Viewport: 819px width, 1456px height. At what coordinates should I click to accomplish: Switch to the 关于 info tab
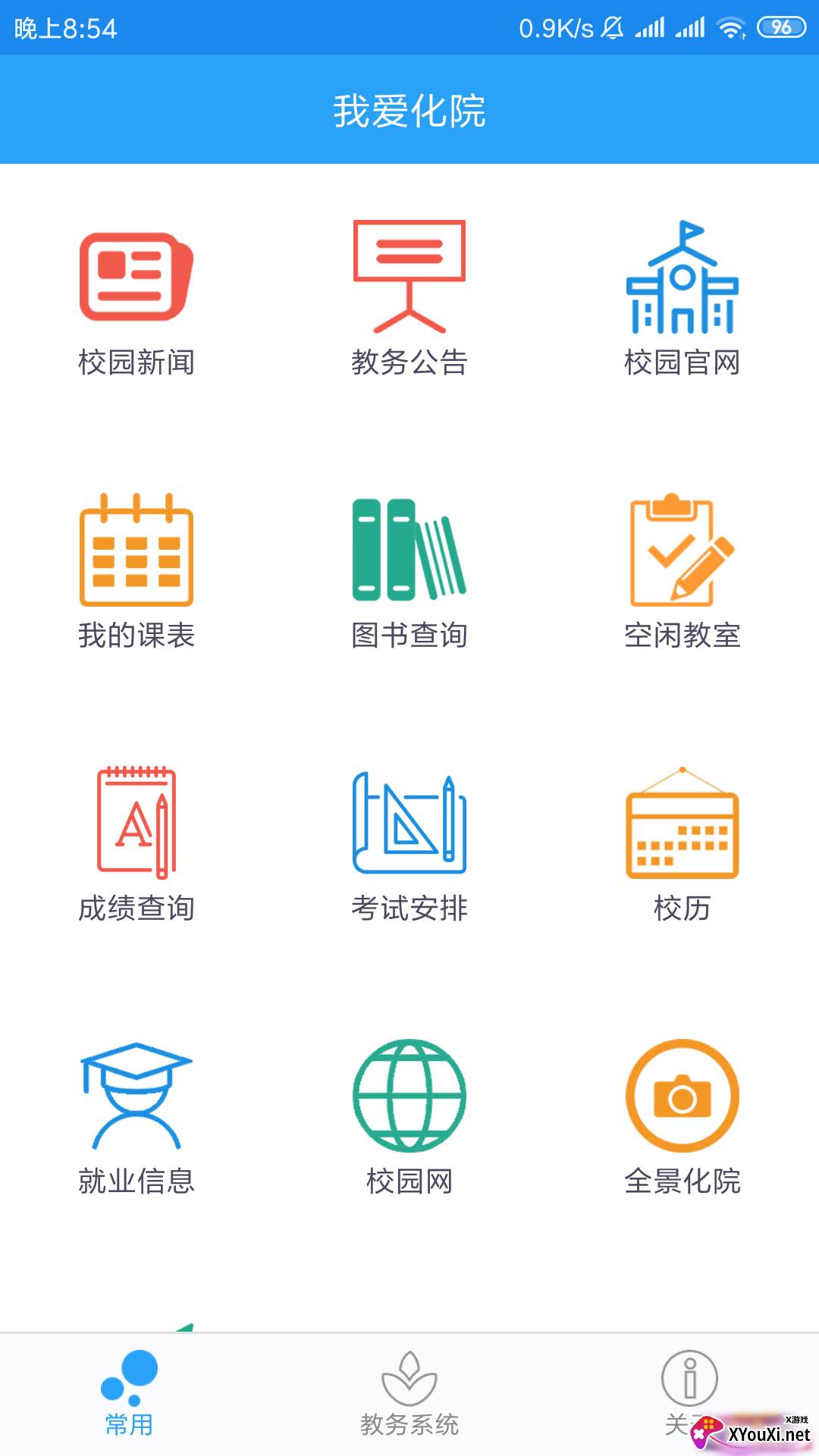pos(689,1394)
